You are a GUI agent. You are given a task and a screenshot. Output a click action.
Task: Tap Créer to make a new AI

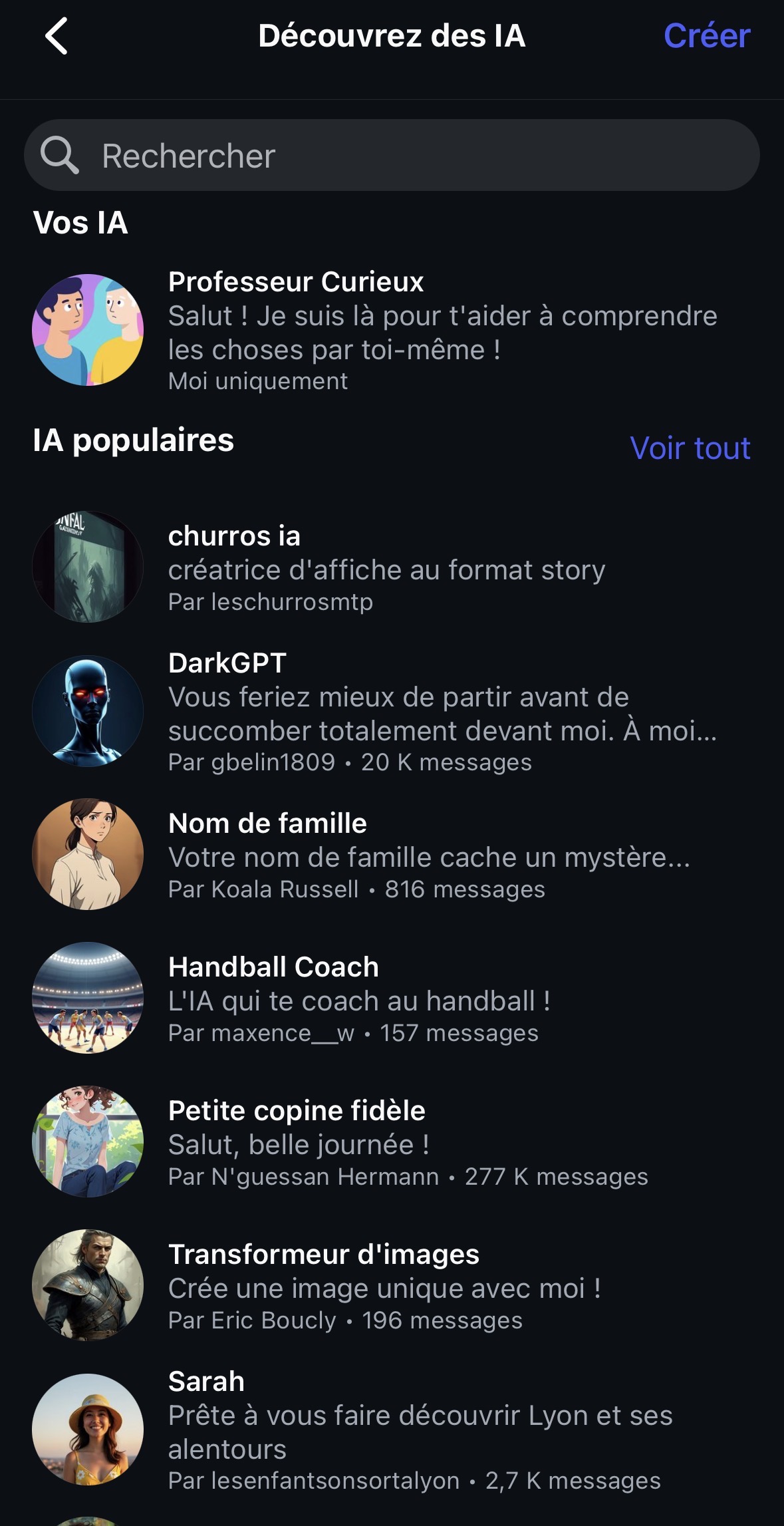(706, 36)
